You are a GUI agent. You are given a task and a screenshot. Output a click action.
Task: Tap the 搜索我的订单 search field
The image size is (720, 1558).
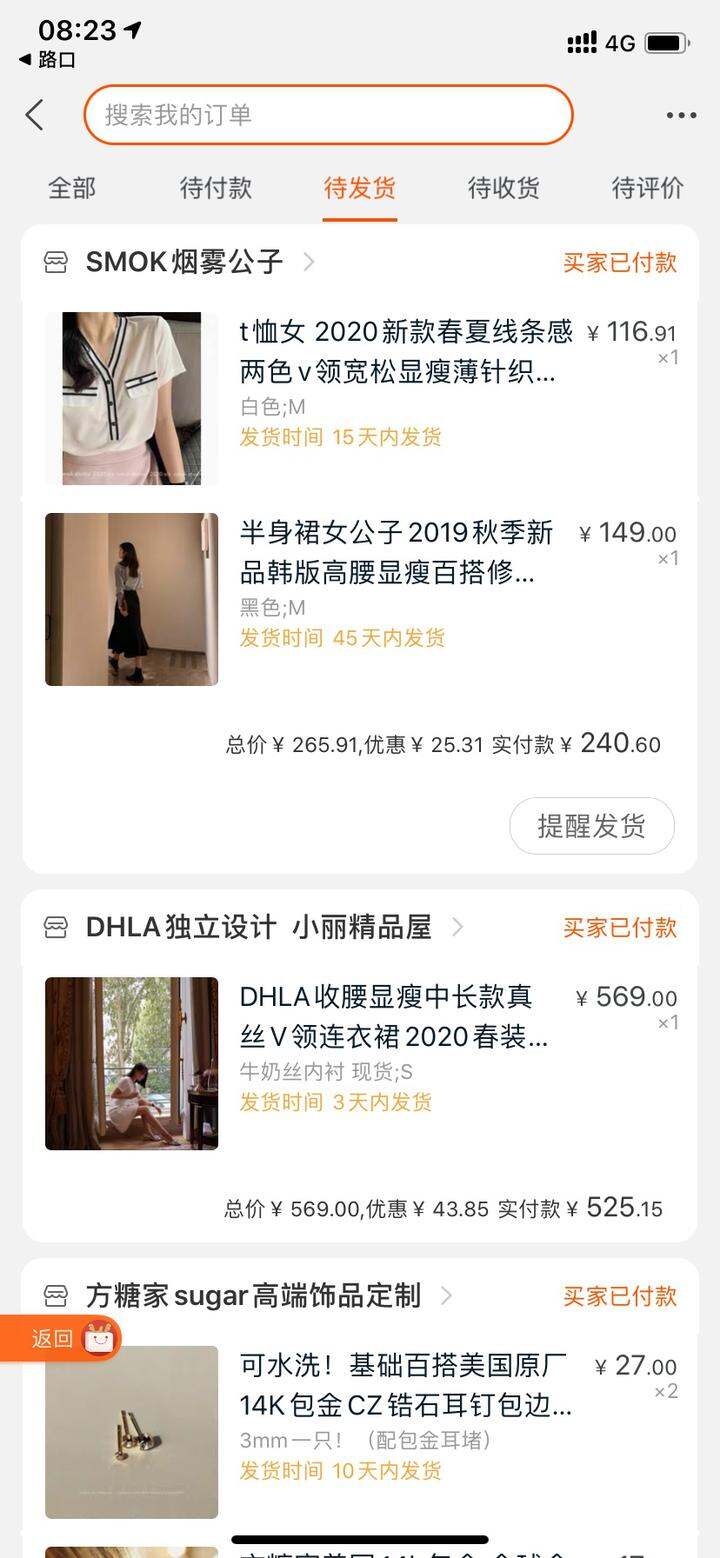click(x=328, y=115)
